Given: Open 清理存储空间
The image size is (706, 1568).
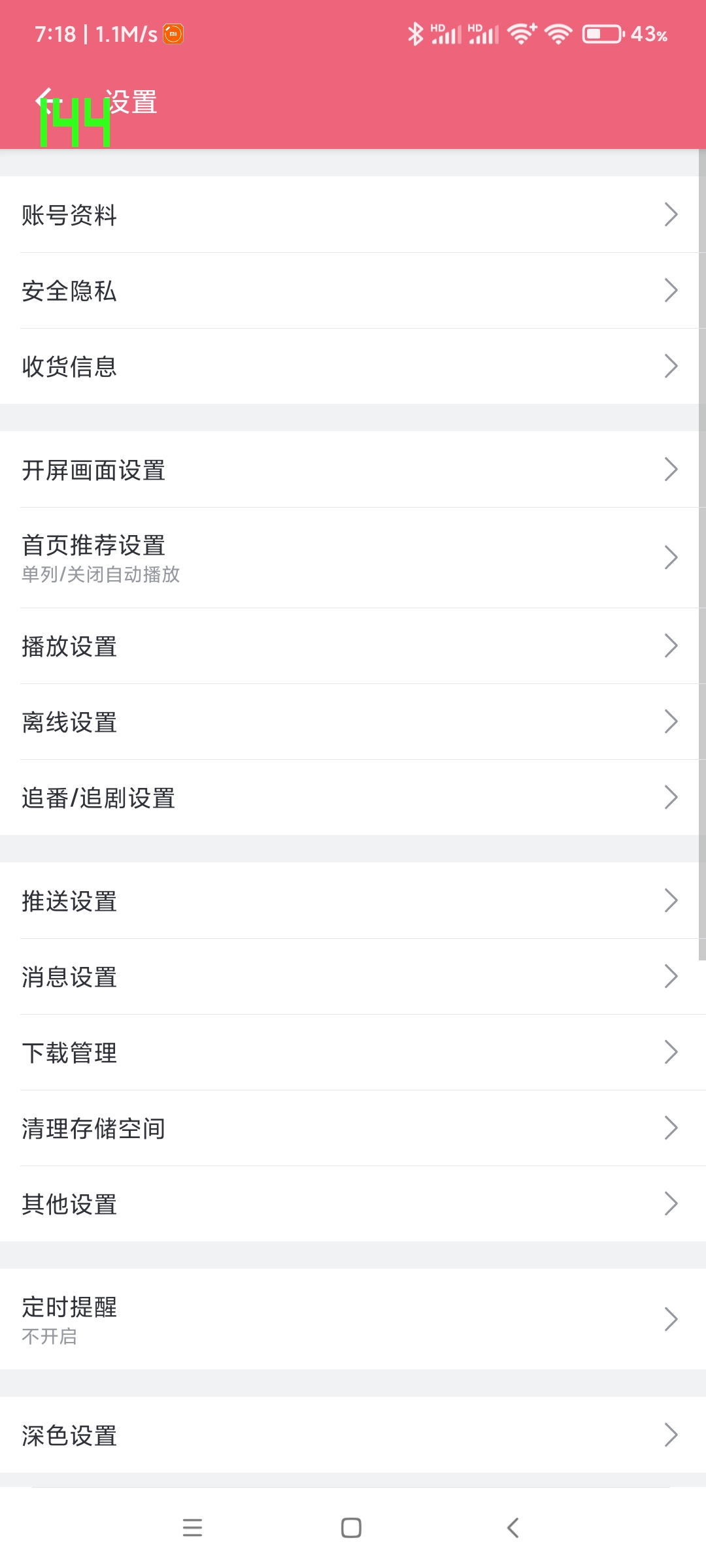Looking at the screenshot, I should 353,1128.
